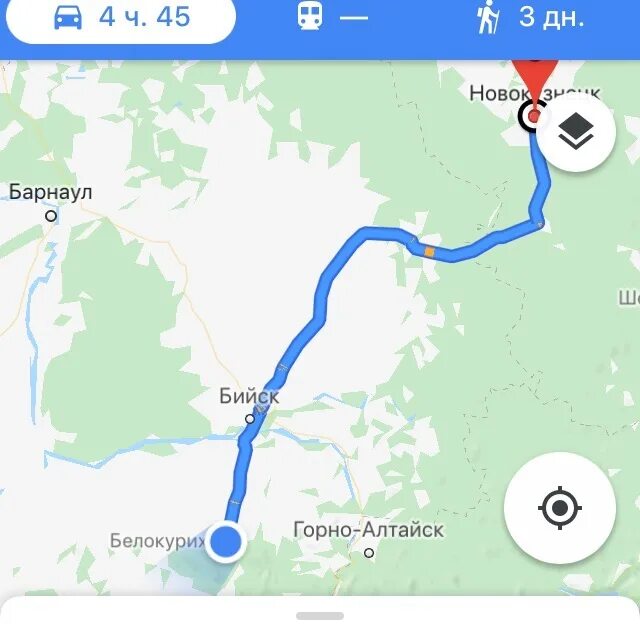
Task: Tap the blue starting point near Белокуриха
Action: point(228,542)
